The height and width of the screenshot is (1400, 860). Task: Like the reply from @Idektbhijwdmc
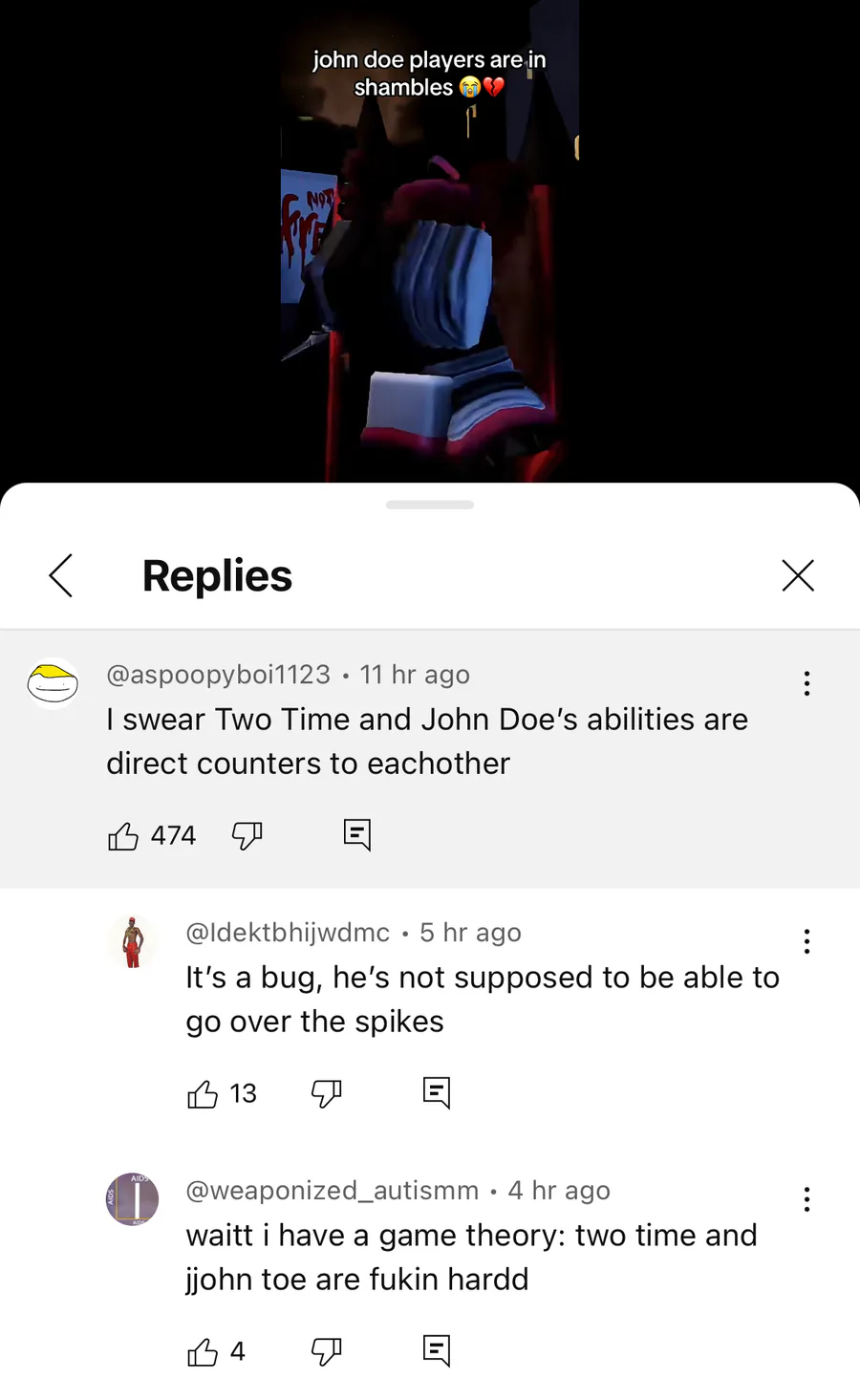click(x=203, y=1093)
